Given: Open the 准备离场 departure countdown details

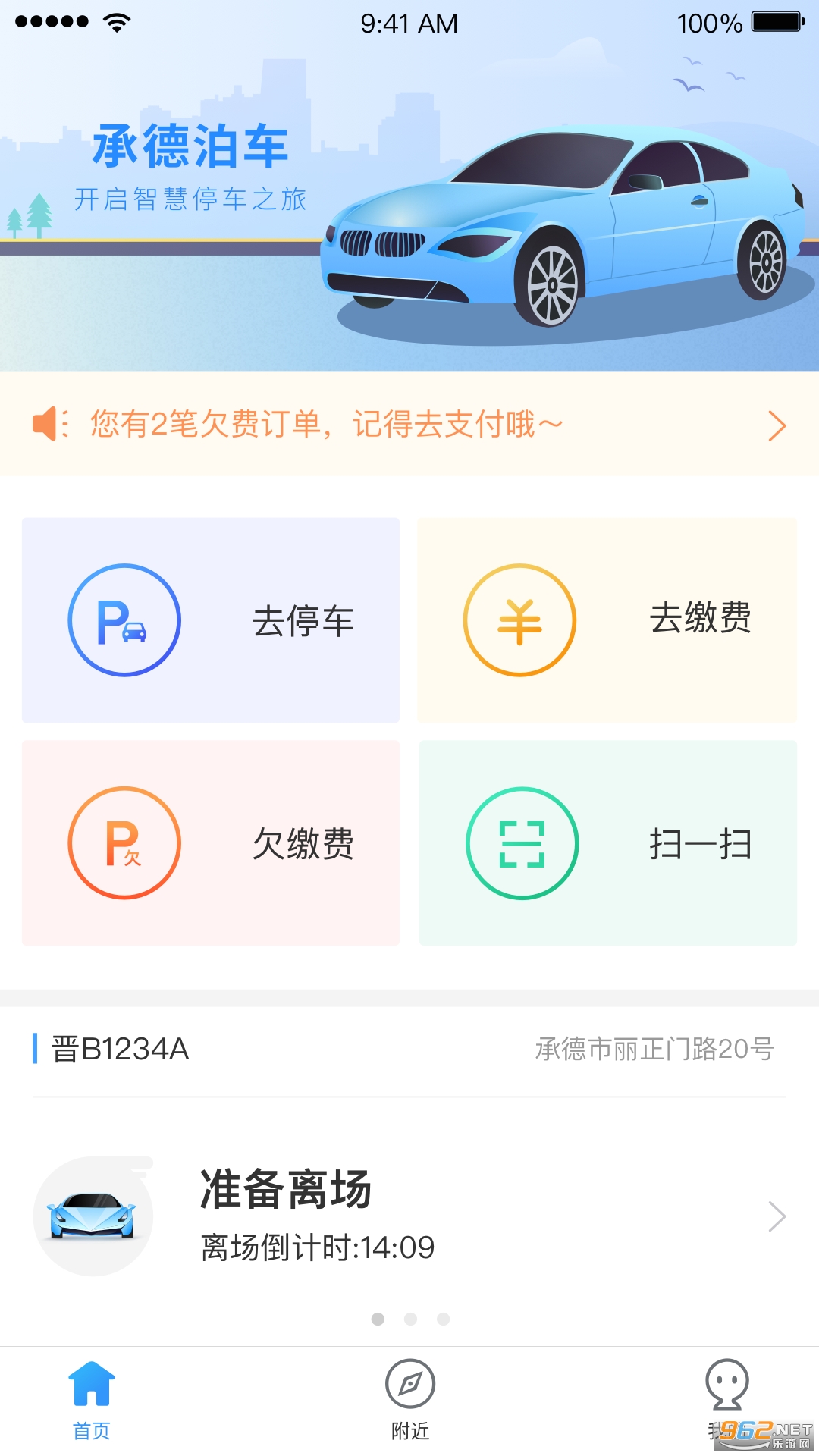Looking at the screenshot, I should 409,1216.
